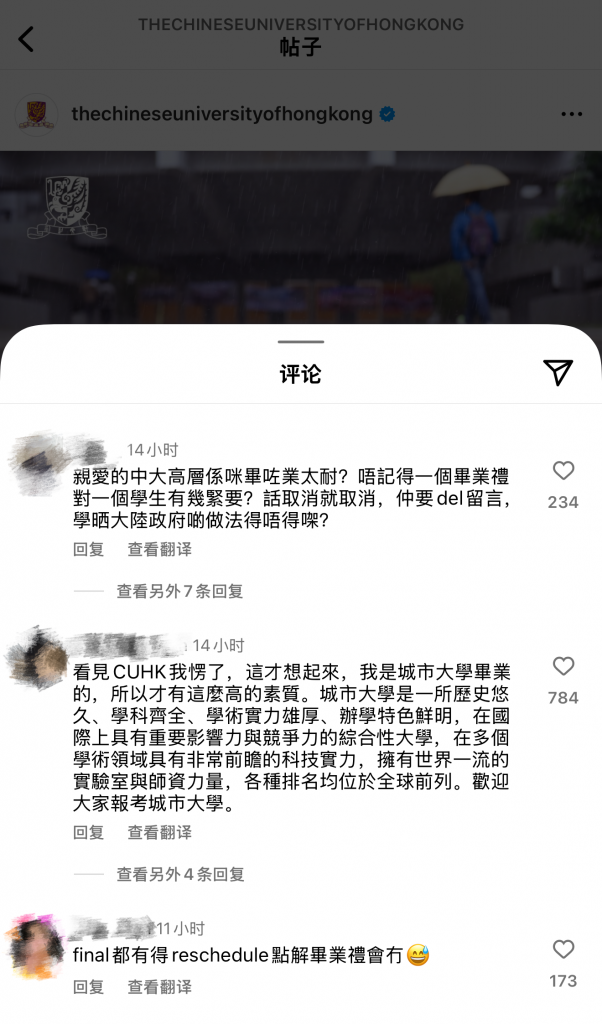The width and height of the screenshot is (602, 1024).
Task: Open avatar of the first commenter
Action: click(38, 464)
